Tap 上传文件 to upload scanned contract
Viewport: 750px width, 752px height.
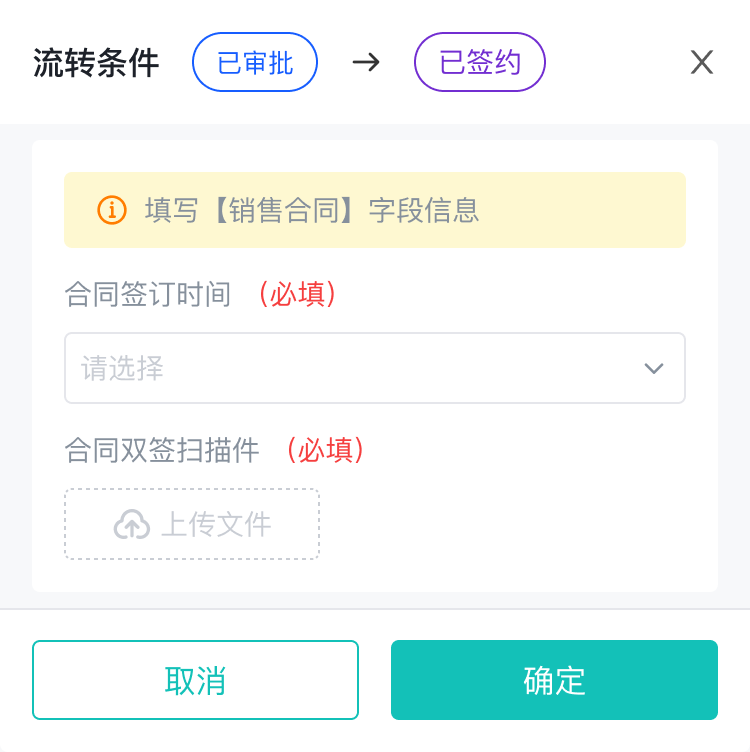click(192, 524)
